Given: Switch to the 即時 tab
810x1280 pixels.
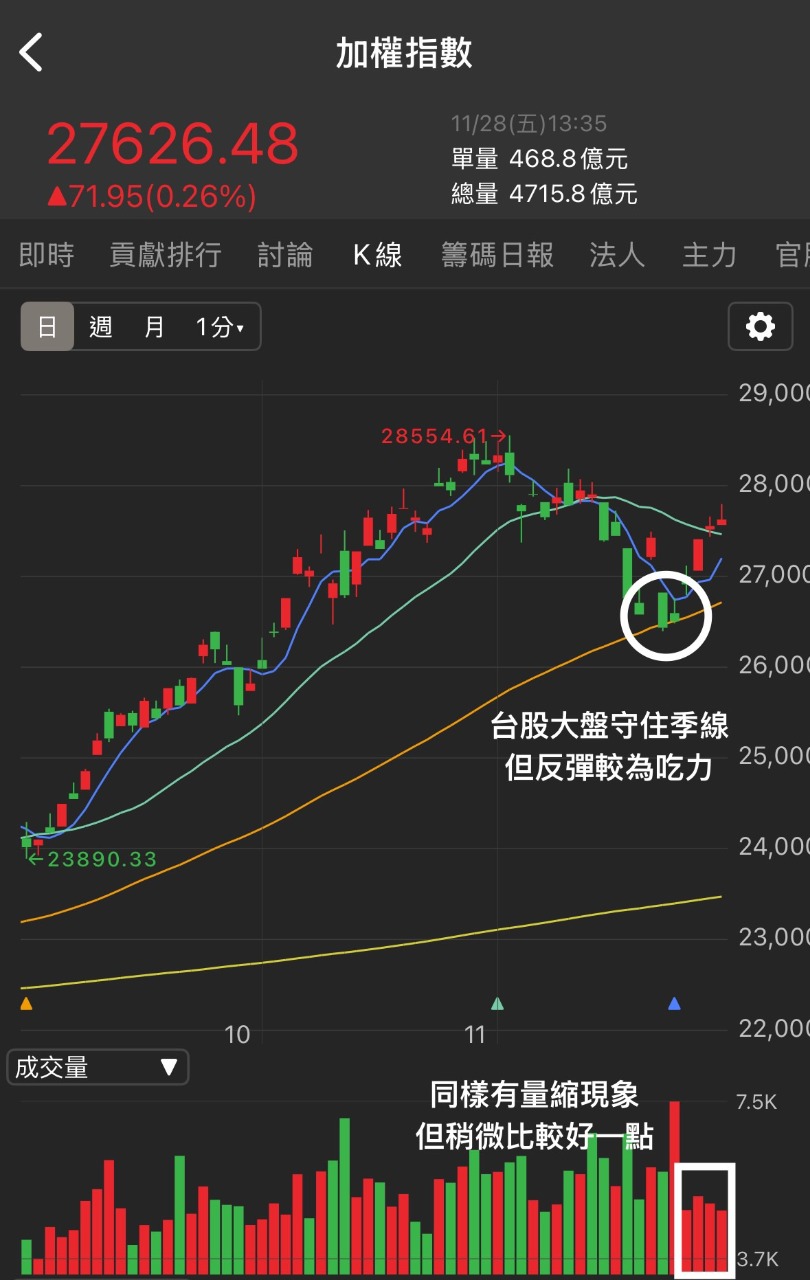Looking at the screenshot, I should (x=46, y=255).
